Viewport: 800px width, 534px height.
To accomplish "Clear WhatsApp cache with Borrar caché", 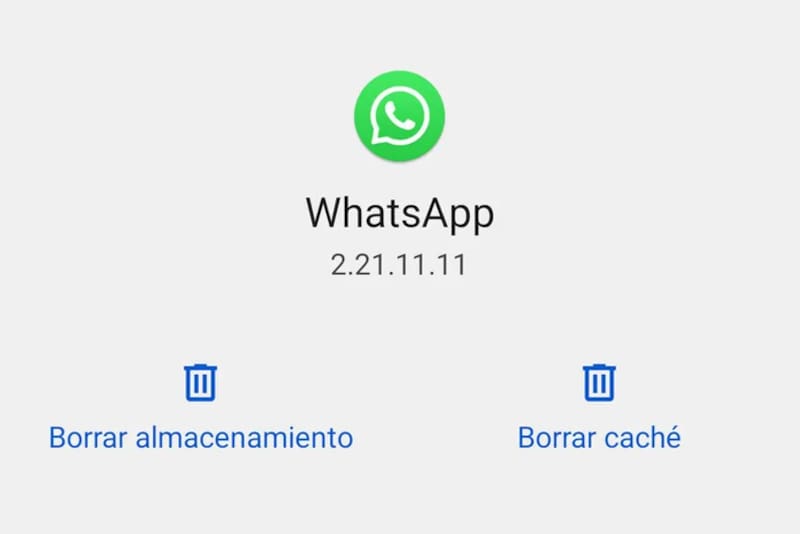I will click(x=599, y=410).
